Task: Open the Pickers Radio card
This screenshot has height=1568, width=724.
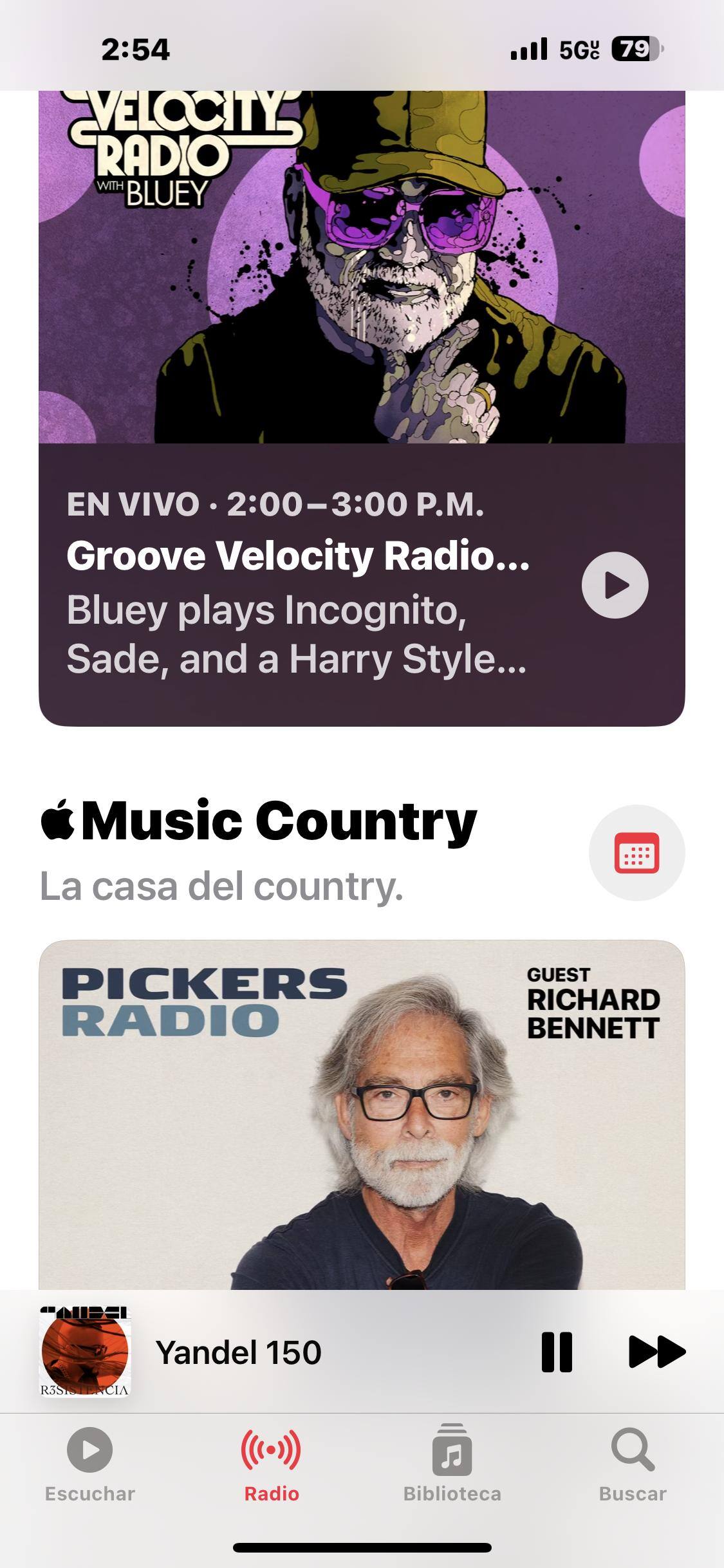Action: pos(362,1115)
